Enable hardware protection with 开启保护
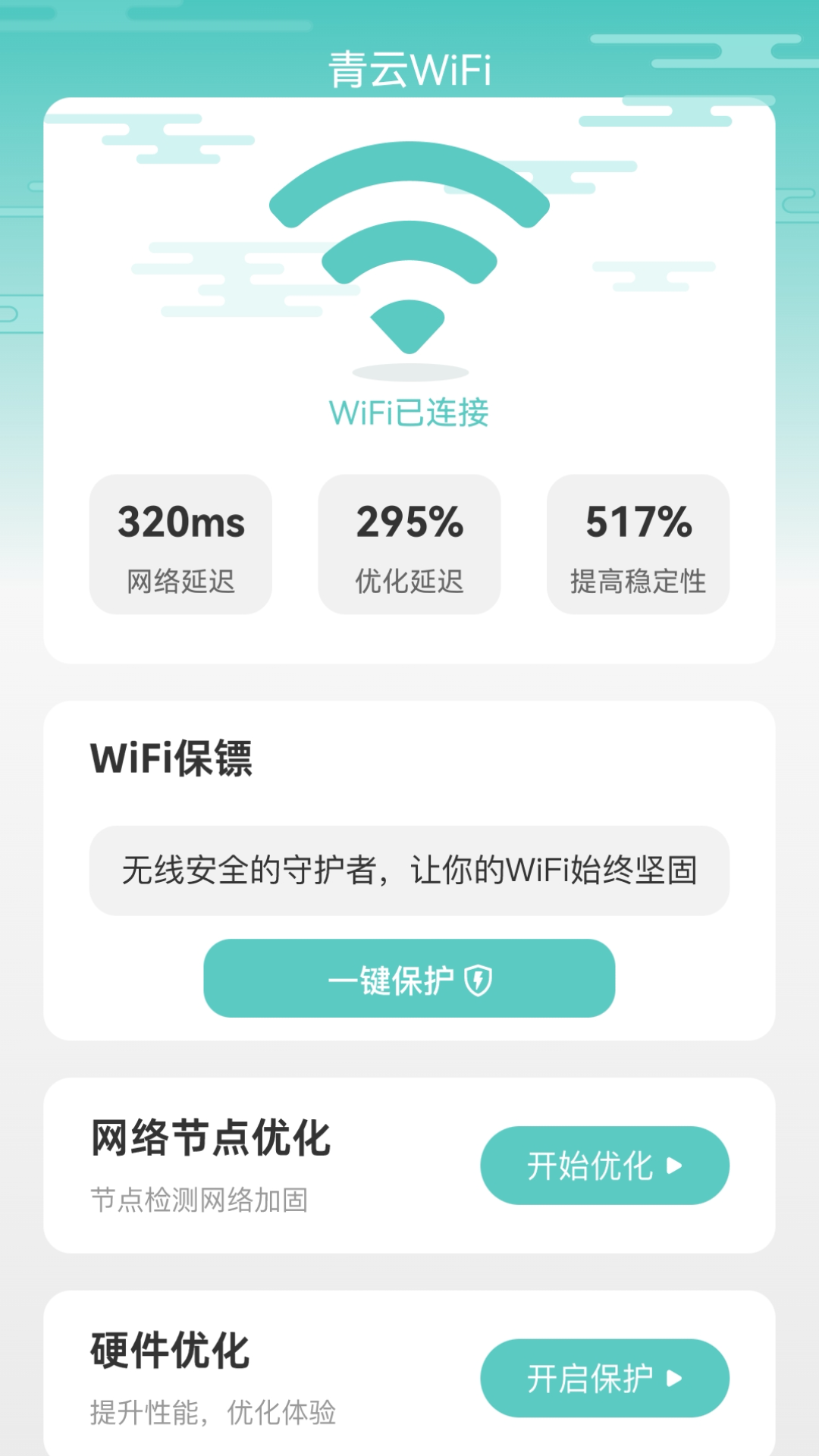This screenshot has height=1456, width=819. point(604,1378)
